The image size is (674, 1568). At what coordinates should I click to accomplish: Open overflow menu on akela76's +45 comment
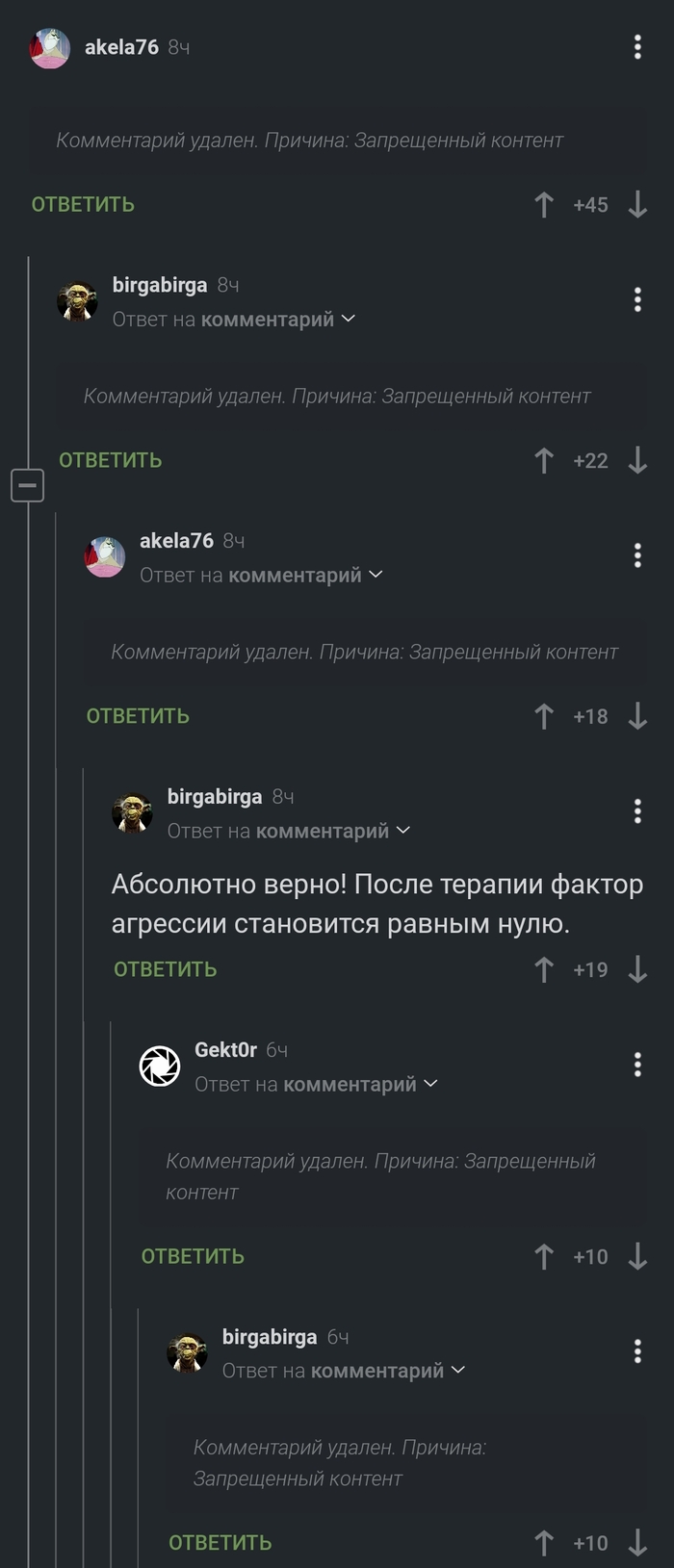point(637,47)
